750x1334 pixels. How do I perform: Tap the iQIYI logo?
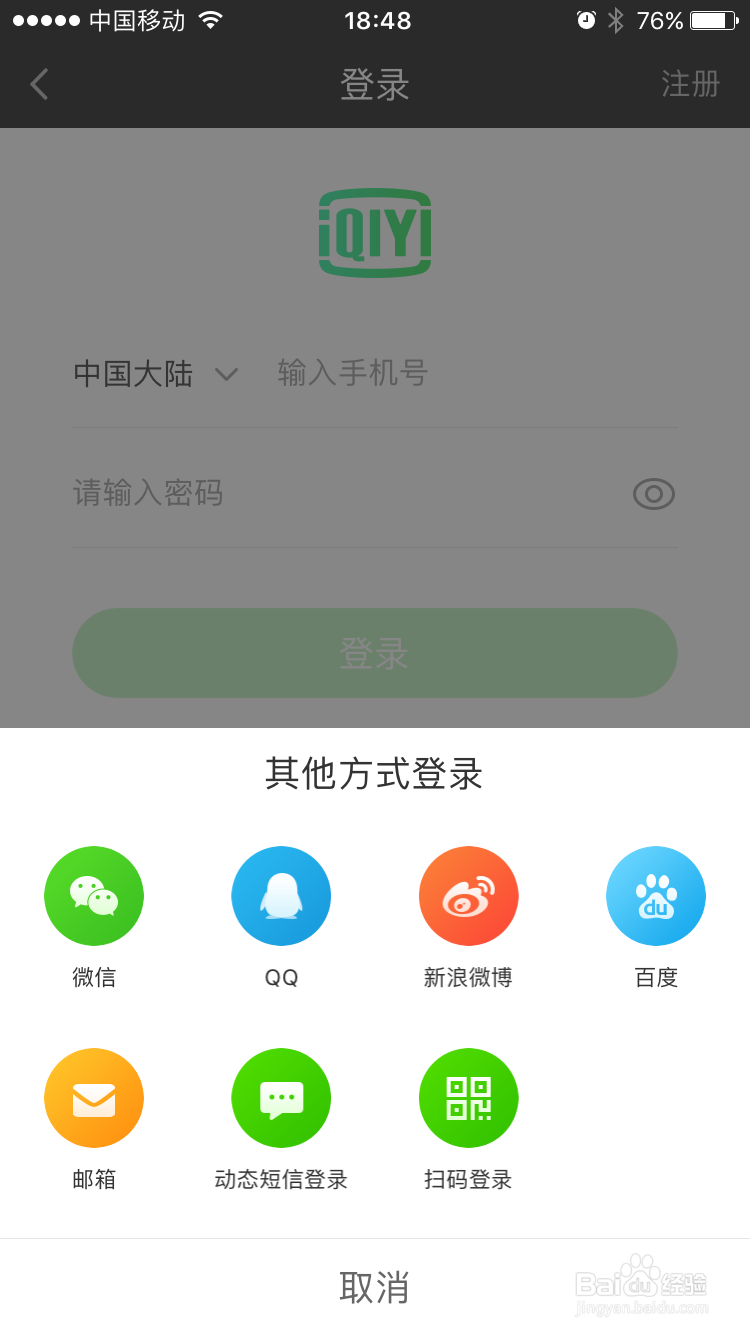coord(374,232)
